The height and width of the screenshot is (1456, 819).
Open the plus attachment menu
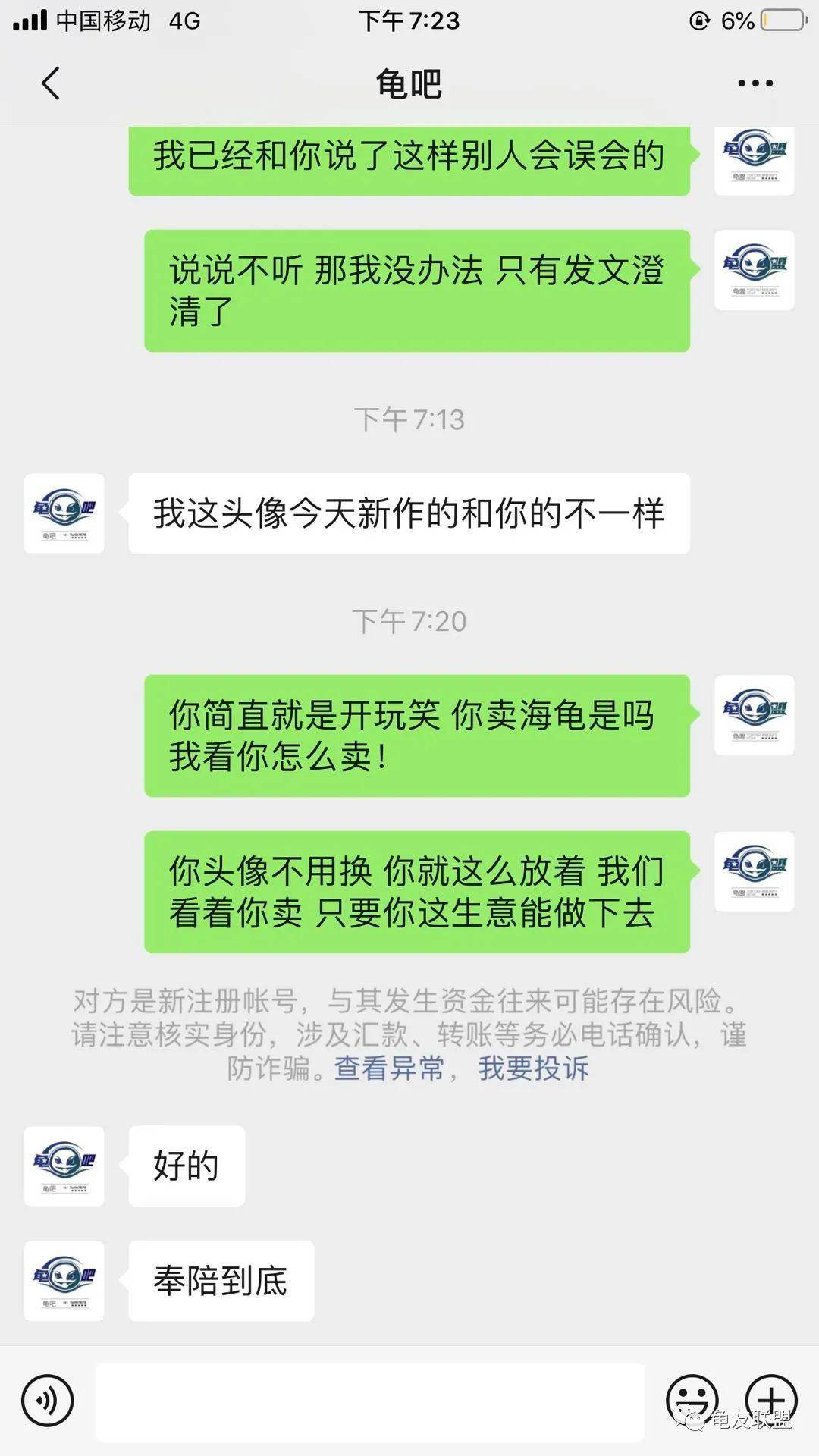[x=770, y=1401]
